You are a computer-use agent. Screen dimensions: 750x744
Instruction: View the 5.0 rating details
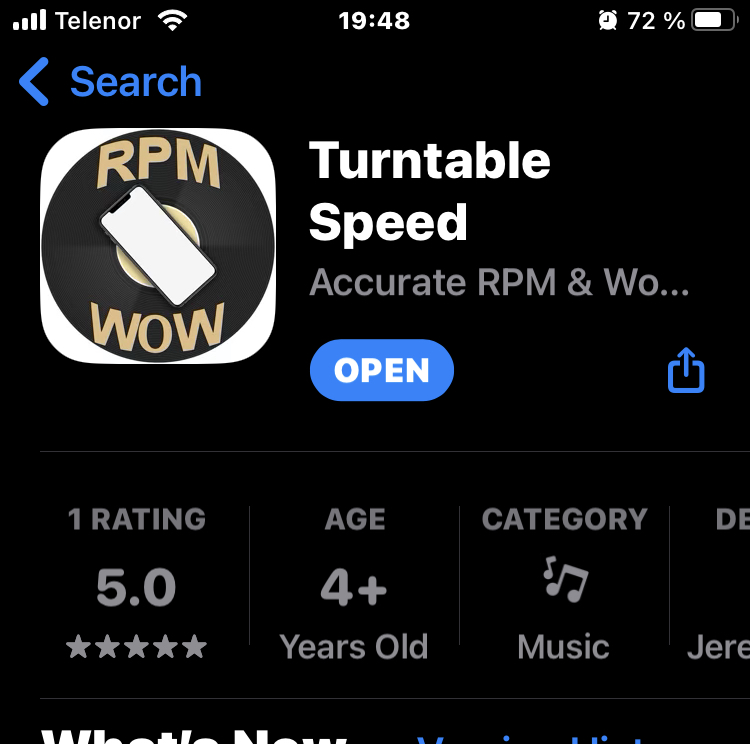pos(137,586)
